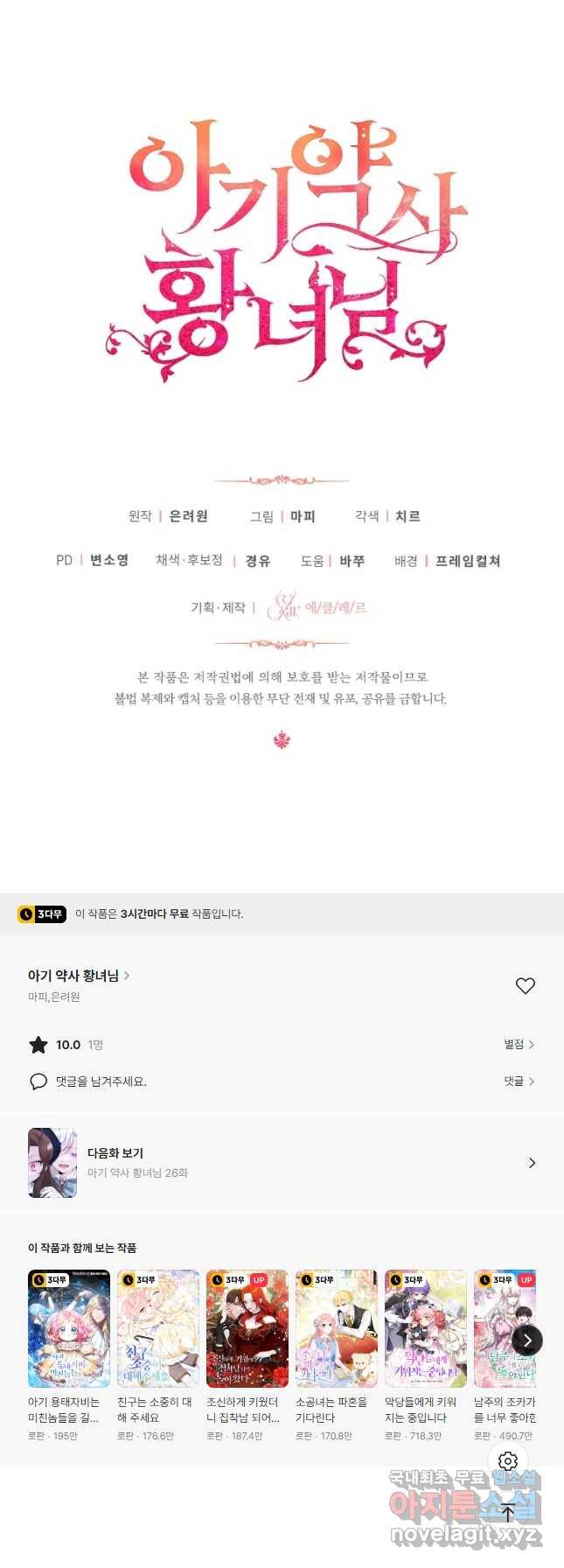564x1568 pixels.
Task: Tap the heart icon to favorite this series
Action: [525, 986]
